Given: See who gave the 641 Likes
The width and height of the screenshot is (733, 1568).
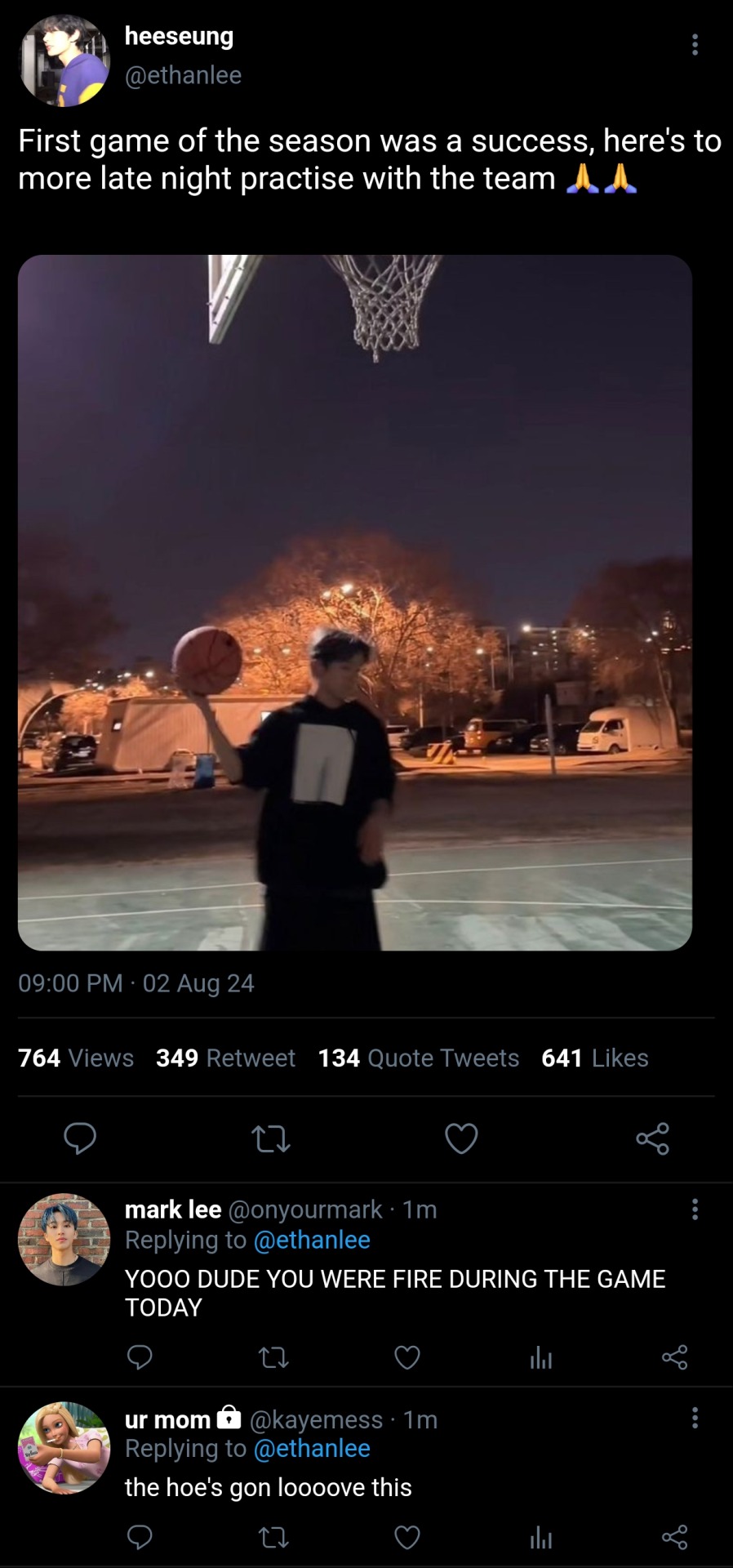Looking at the screenshot, I should (x=594, y=1058).
